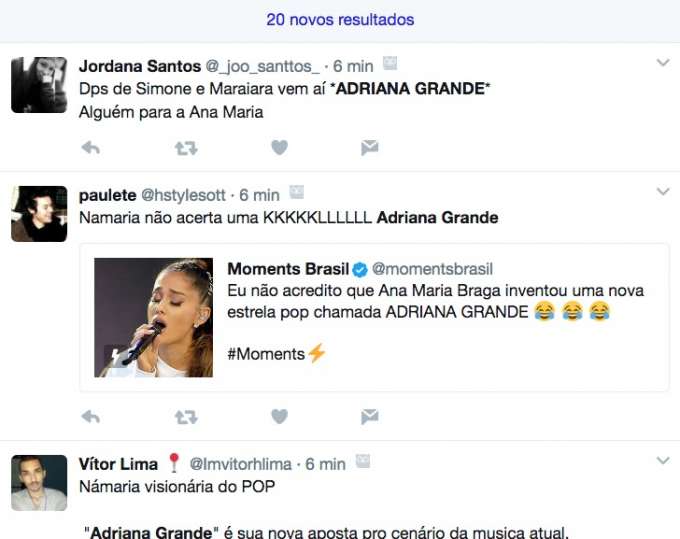Retweet Jordana Santos's tweet
The image size is (680, 539).
point(185,148)
